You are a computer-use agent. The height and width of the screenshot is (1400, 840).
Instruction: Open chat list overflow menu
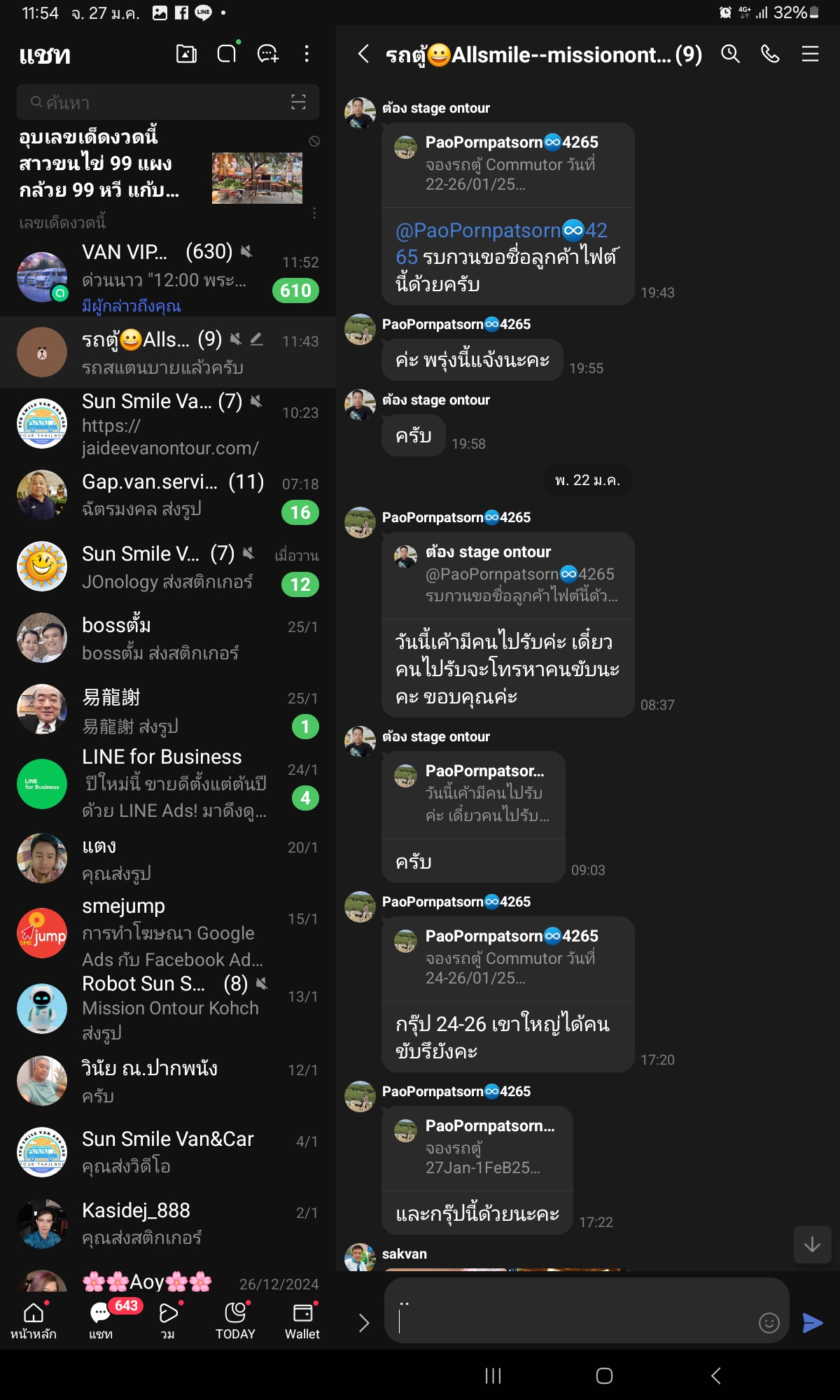point(307,54)
